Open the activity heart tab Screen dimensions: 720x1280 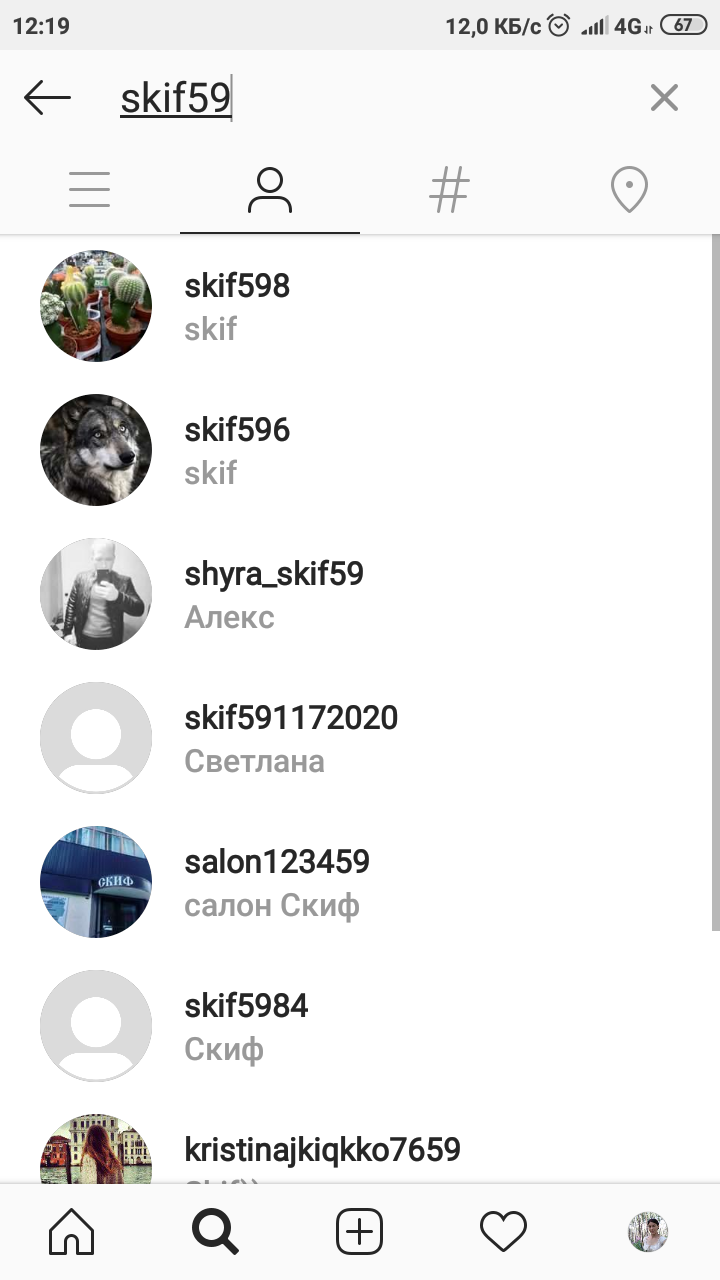tap(503, 1232)
